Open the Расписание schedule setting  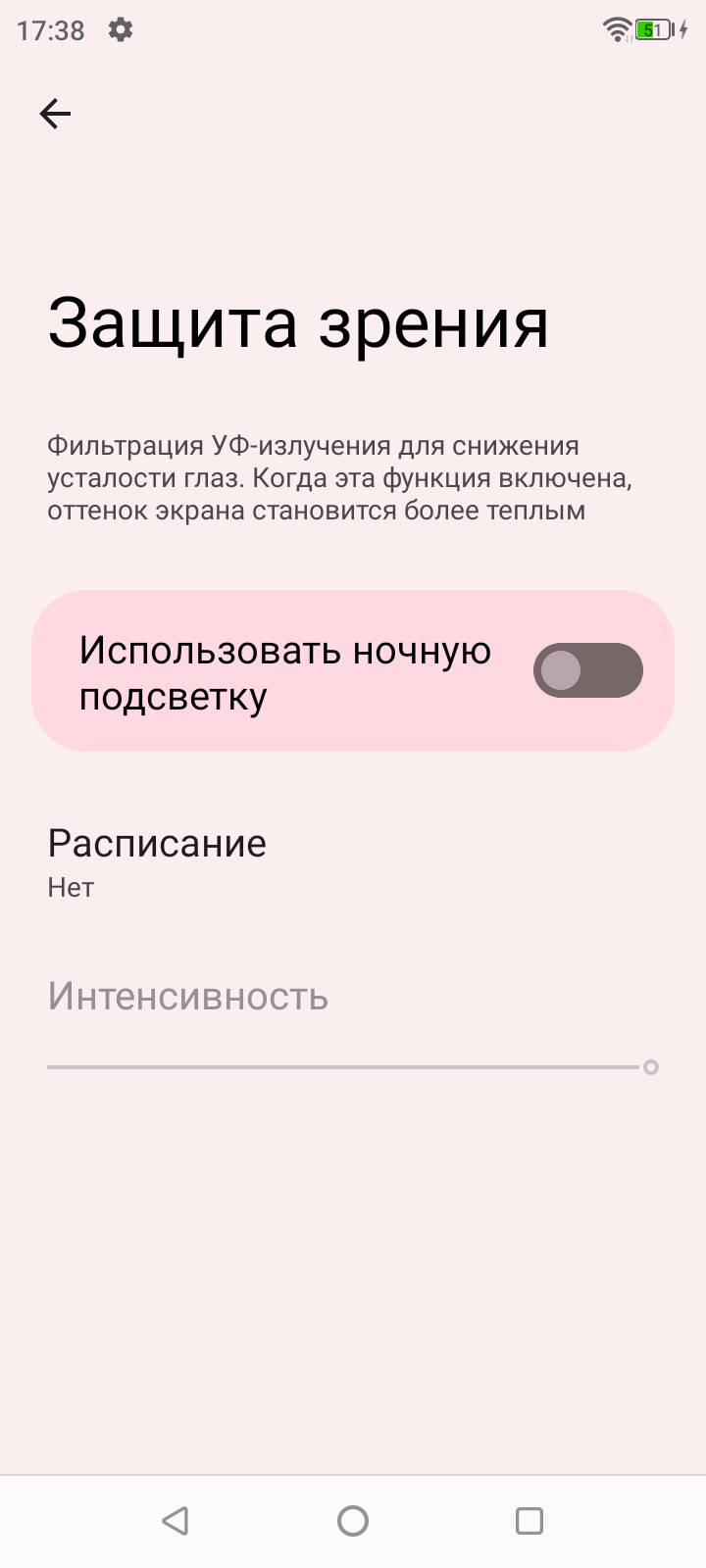tap(157, 861)
